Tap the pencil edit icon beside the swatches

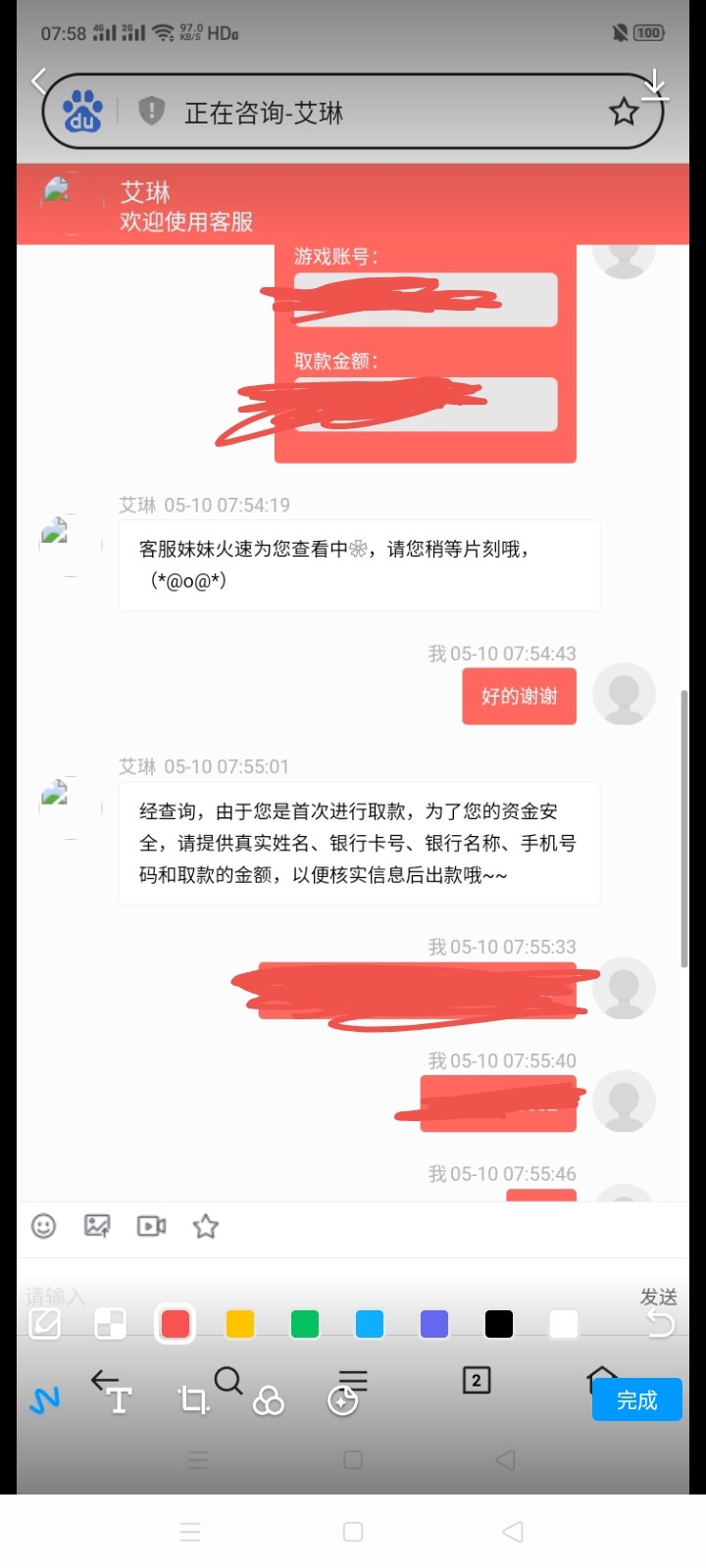(45, 1324)
